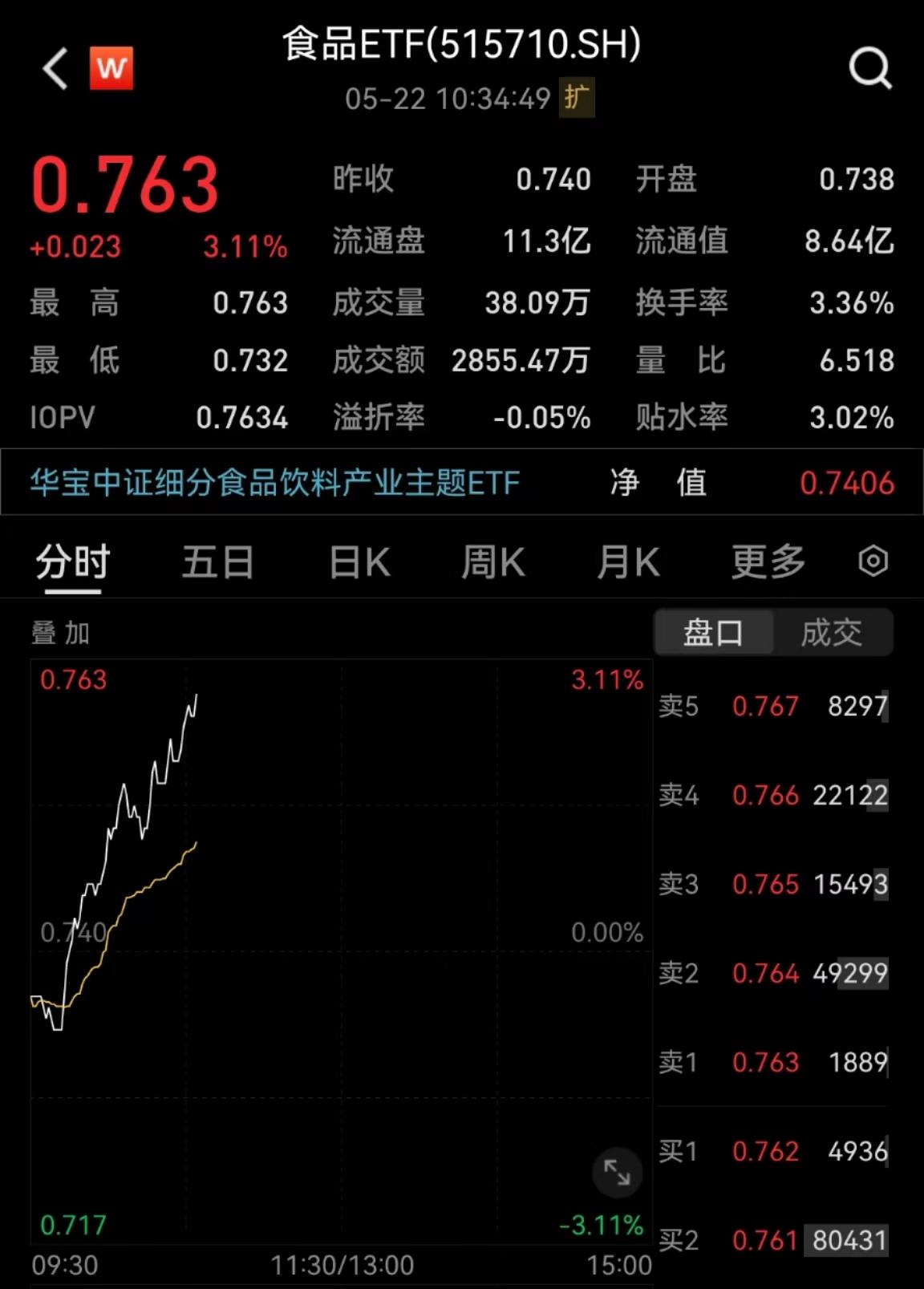Open the 更多 chart options
The height and width of the screenshot is (1289, 924).
pyautogui.click(x=766, y=561)
